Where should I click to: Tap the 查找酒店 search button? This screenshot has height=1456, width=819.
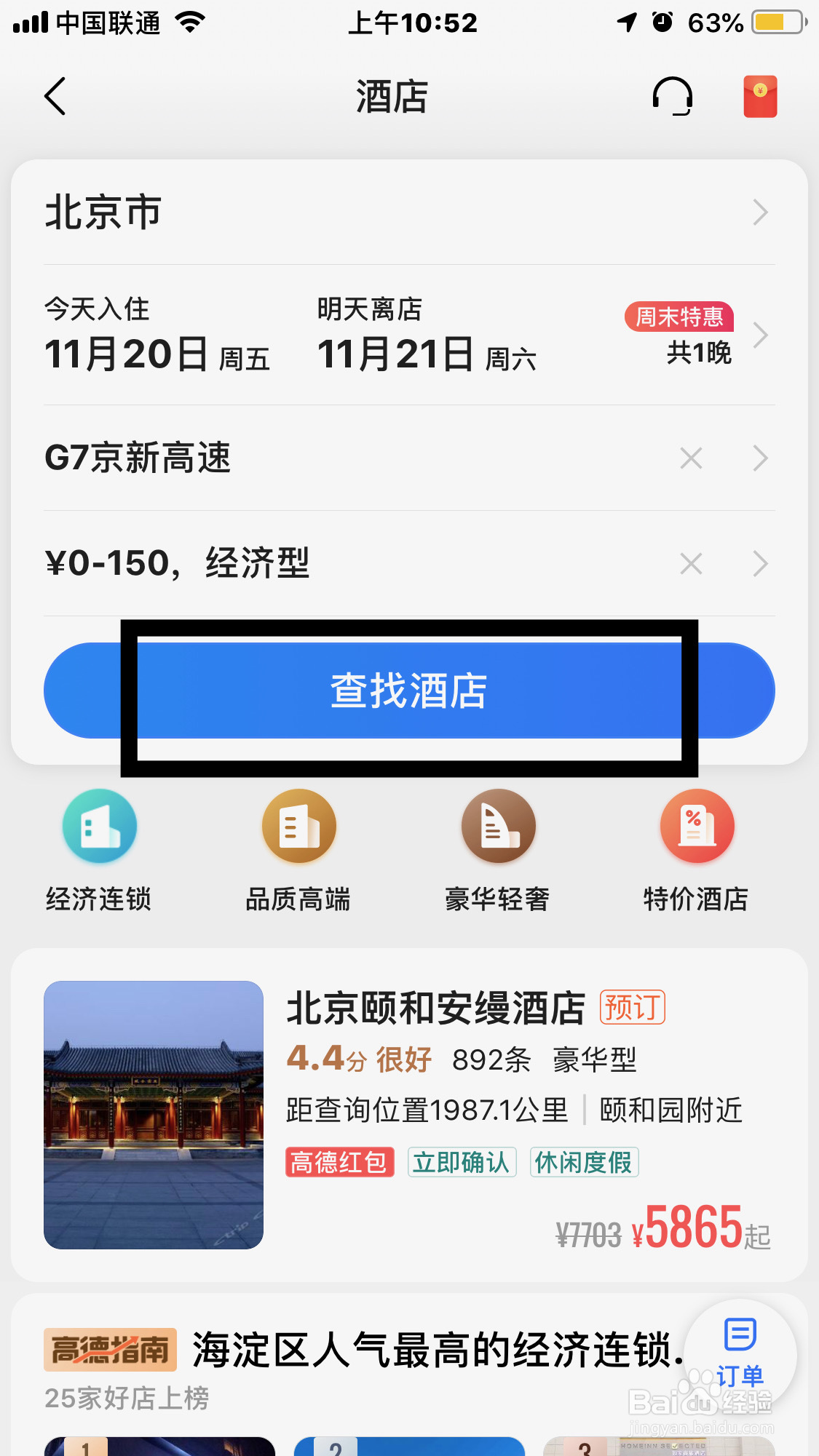[409, 690]
